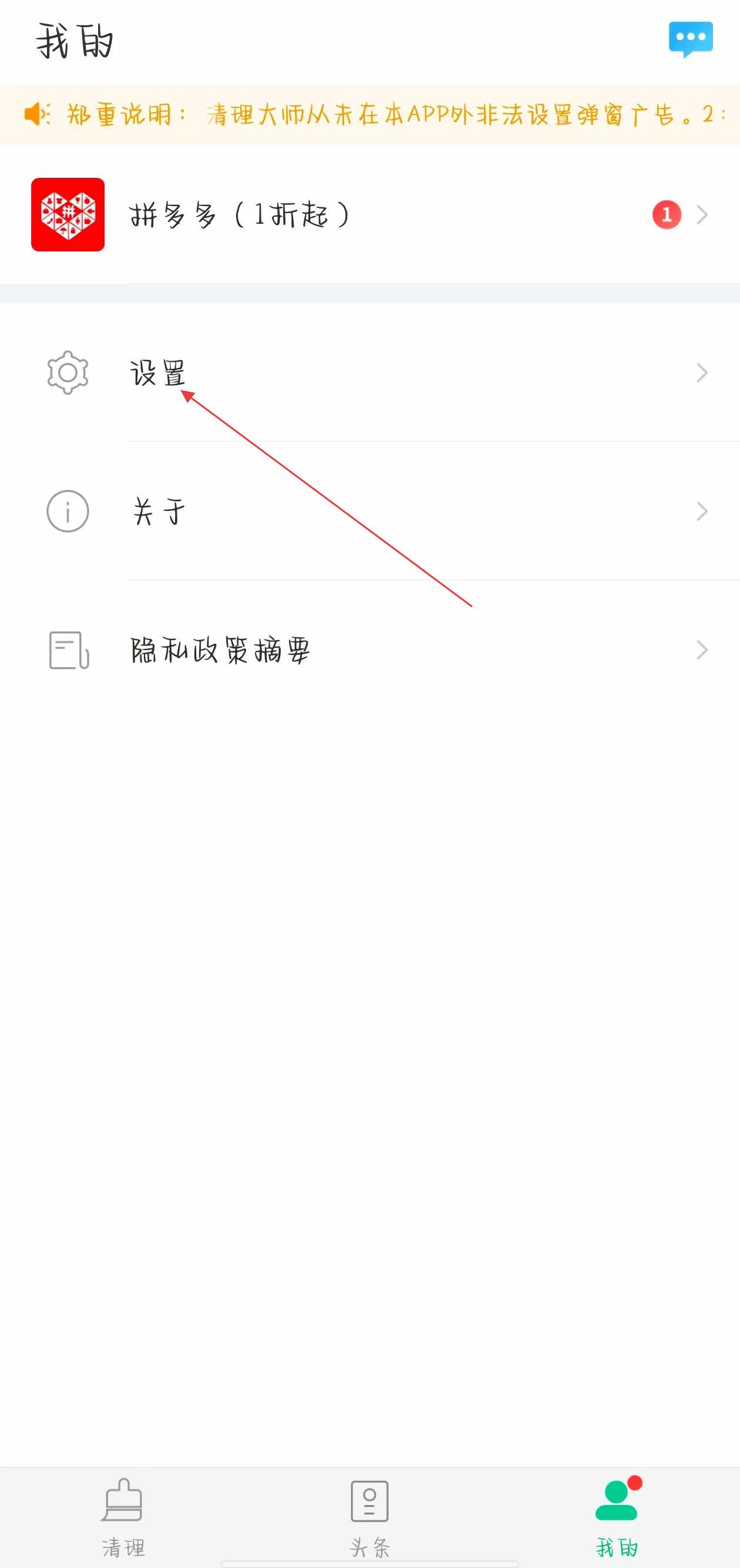View 隐私政策摘要 privacy summary

[370, 650]
